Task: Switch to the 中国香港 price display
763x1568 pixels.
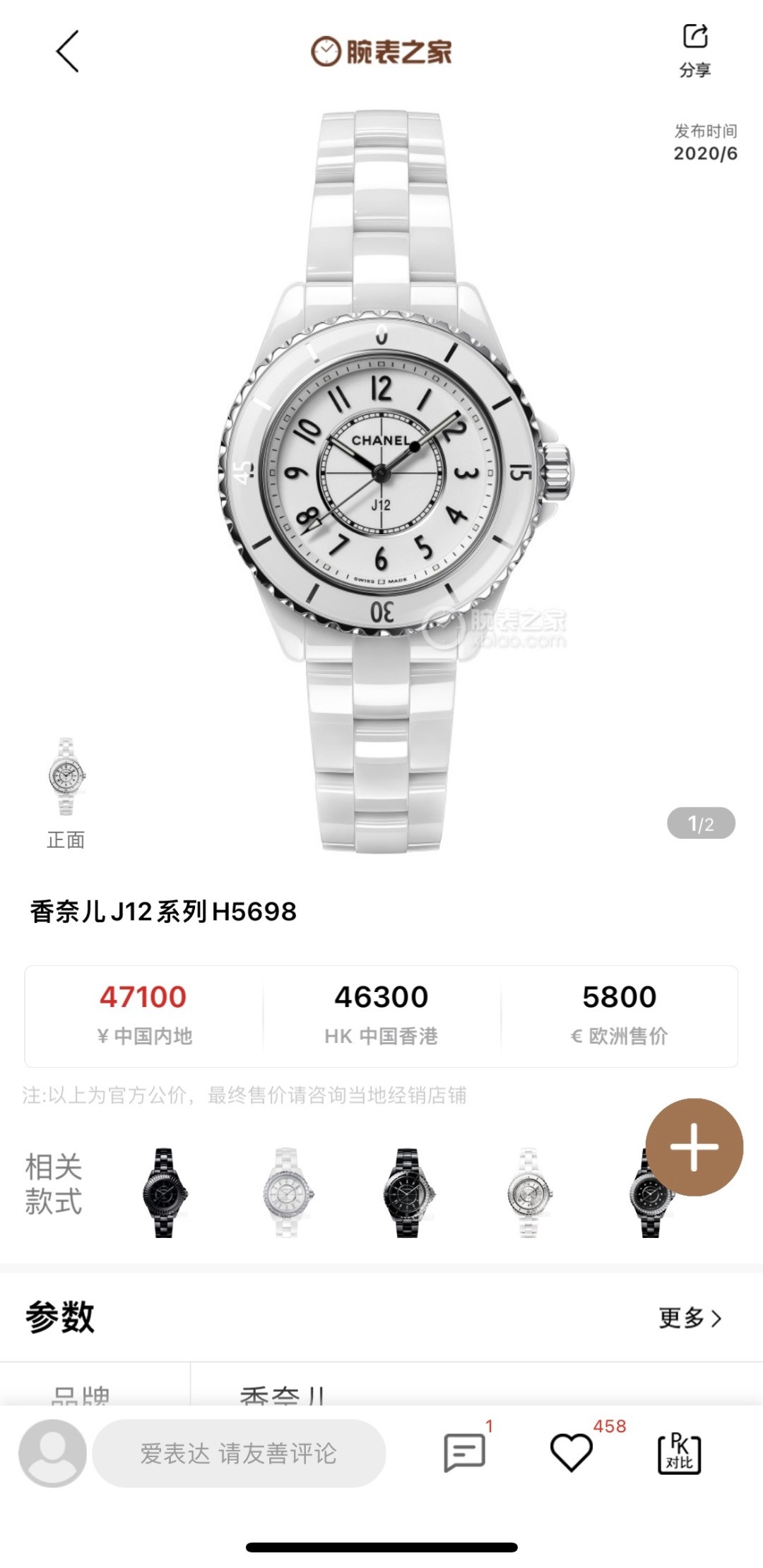Action: 381,1011
